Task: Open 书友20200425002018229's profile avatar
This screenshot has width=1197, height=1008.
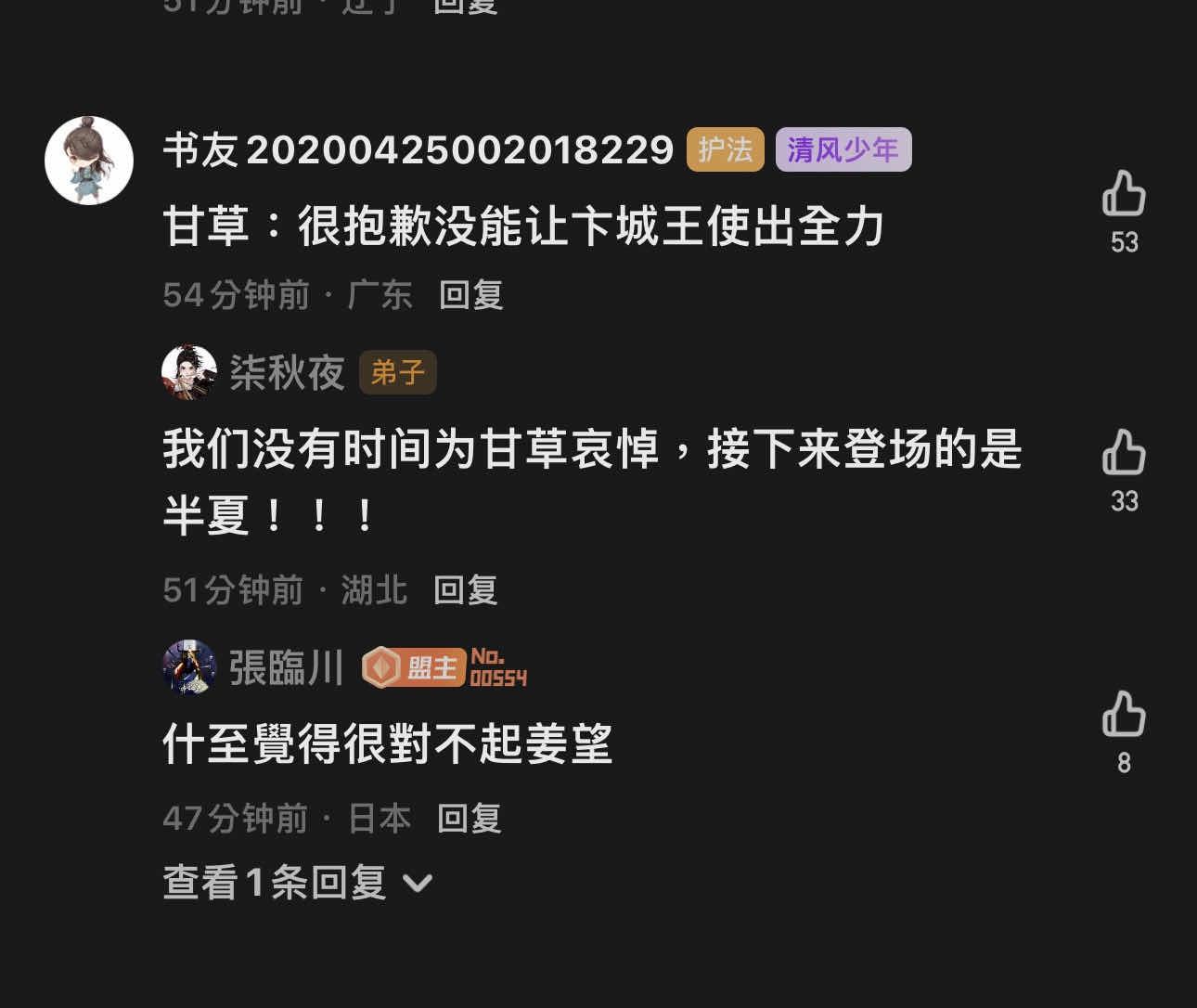Action: click(x=89, y=161)
